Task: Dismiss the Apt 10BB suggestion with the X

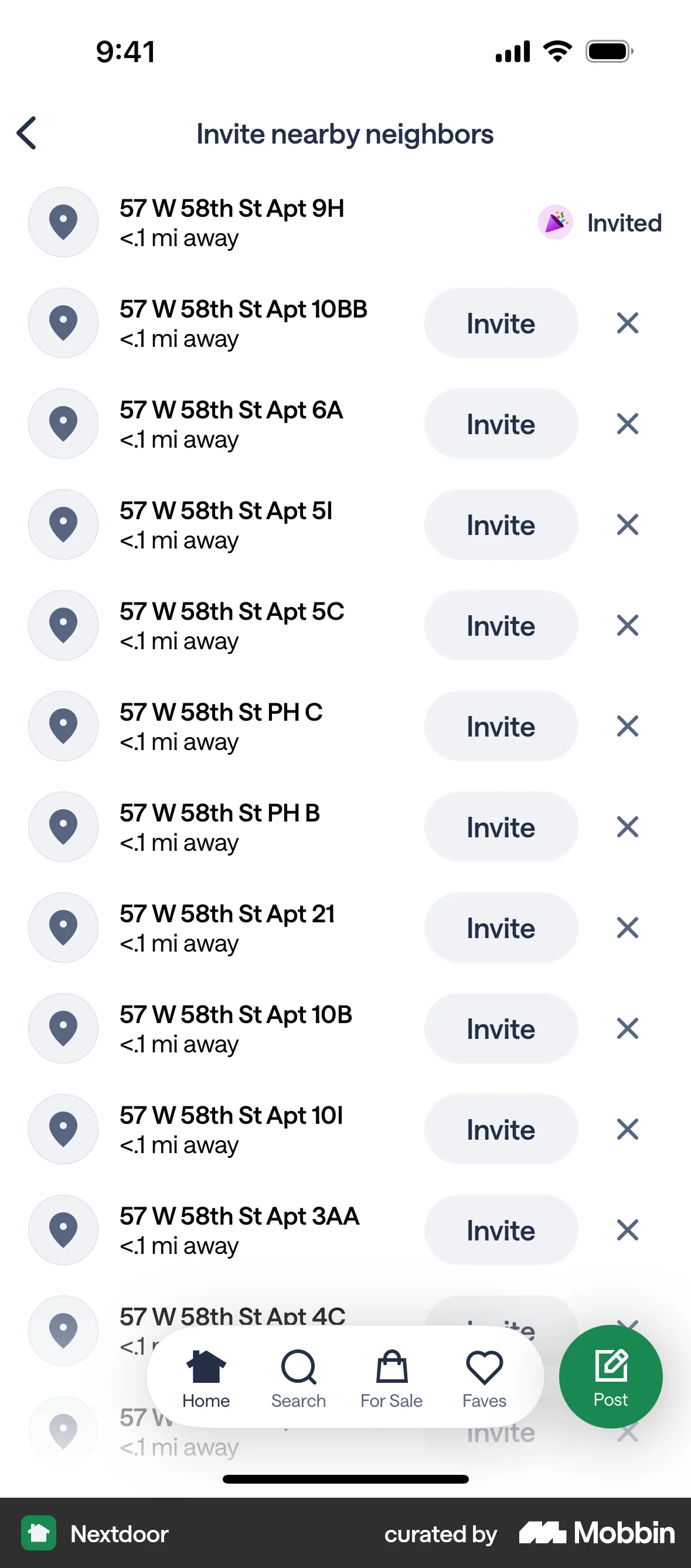Action: 627,323
